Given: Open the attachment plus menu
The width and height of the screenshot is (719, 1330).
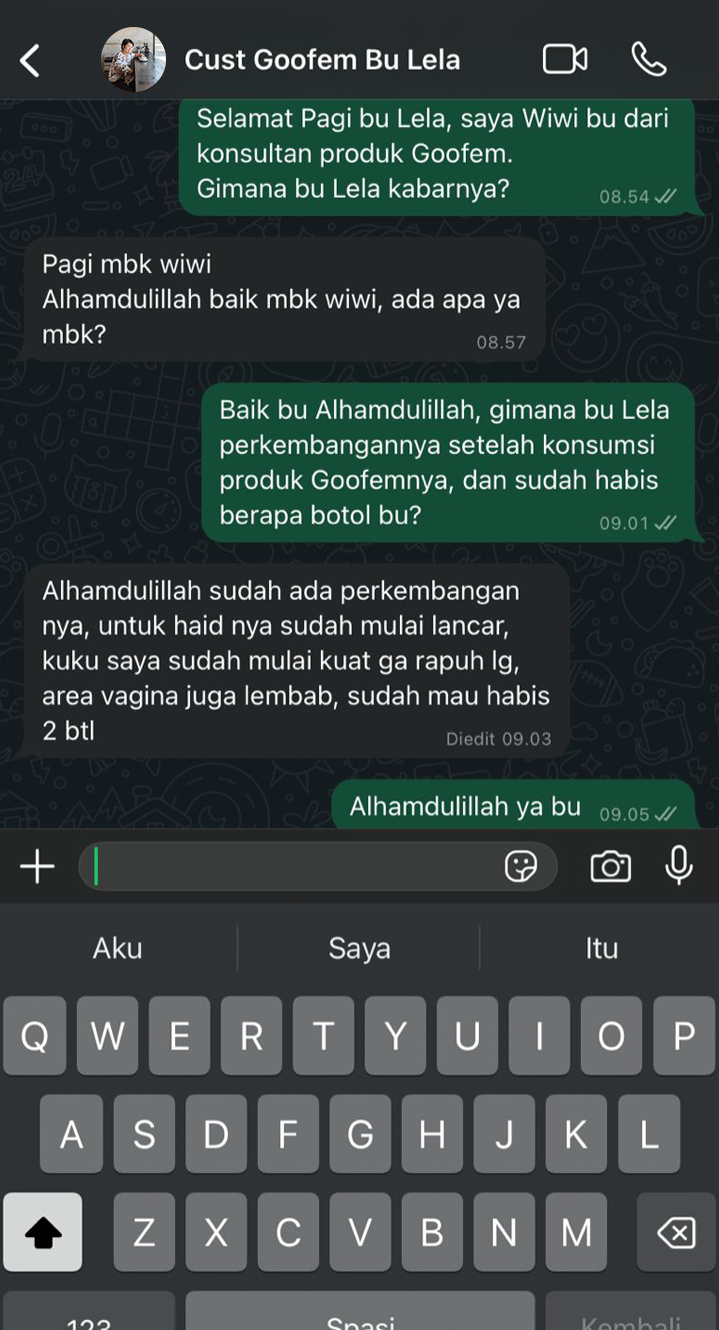Looking at the screenshot, I should [x=37, y=866].
